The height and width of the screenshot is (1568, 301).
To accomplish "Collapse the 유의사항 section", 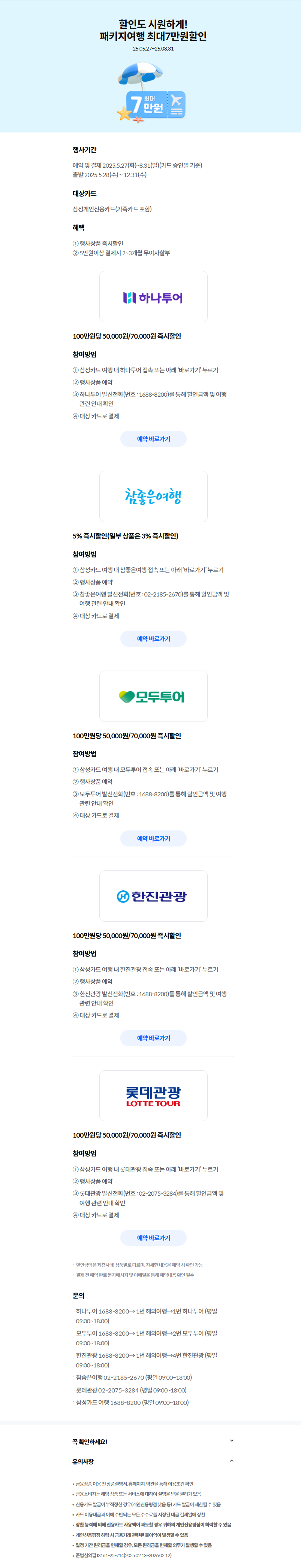I will tap(232, 1461).
